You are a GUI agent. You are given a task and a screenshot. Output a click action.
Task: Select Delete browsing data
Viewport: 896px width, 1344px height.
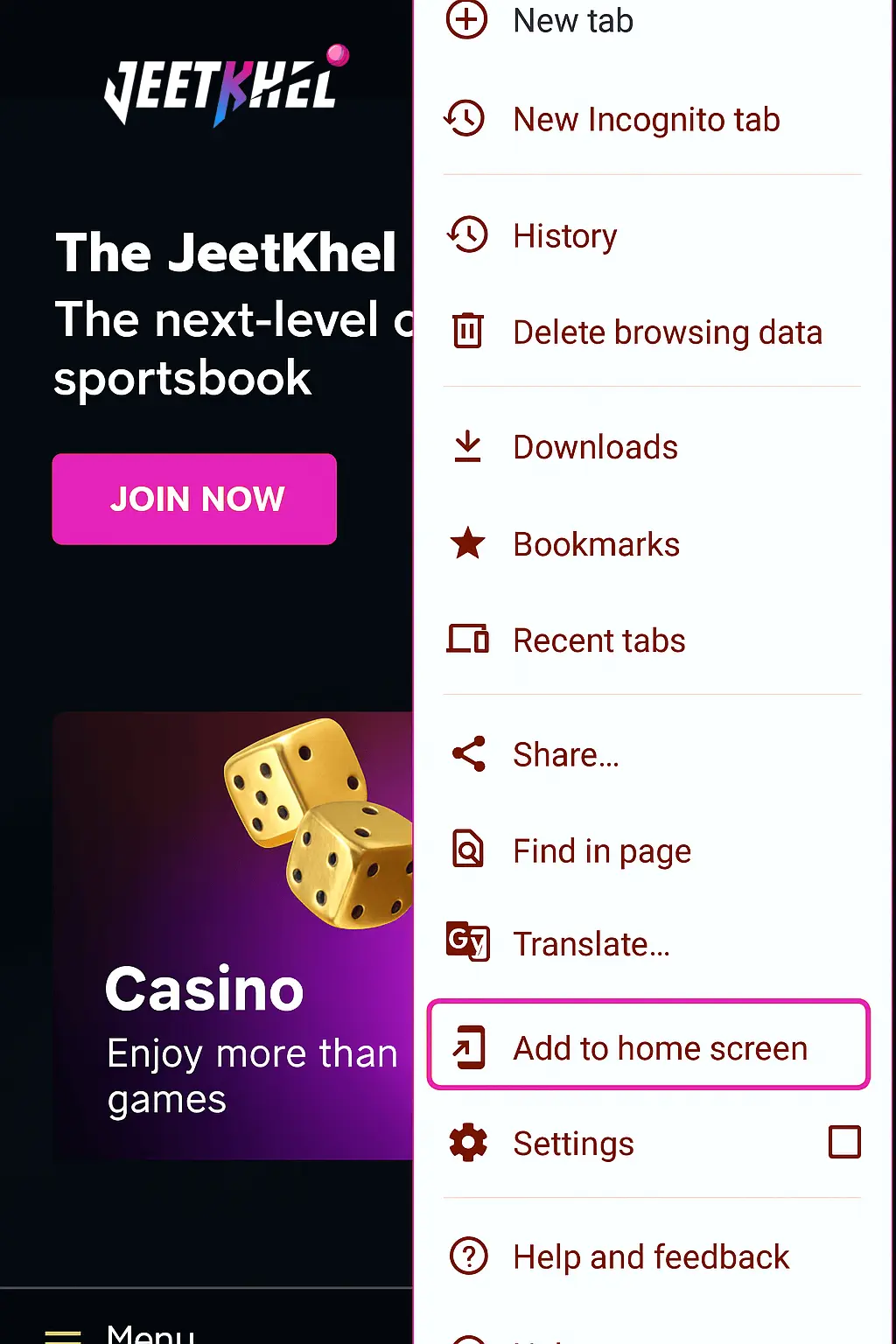pos(667,332)
